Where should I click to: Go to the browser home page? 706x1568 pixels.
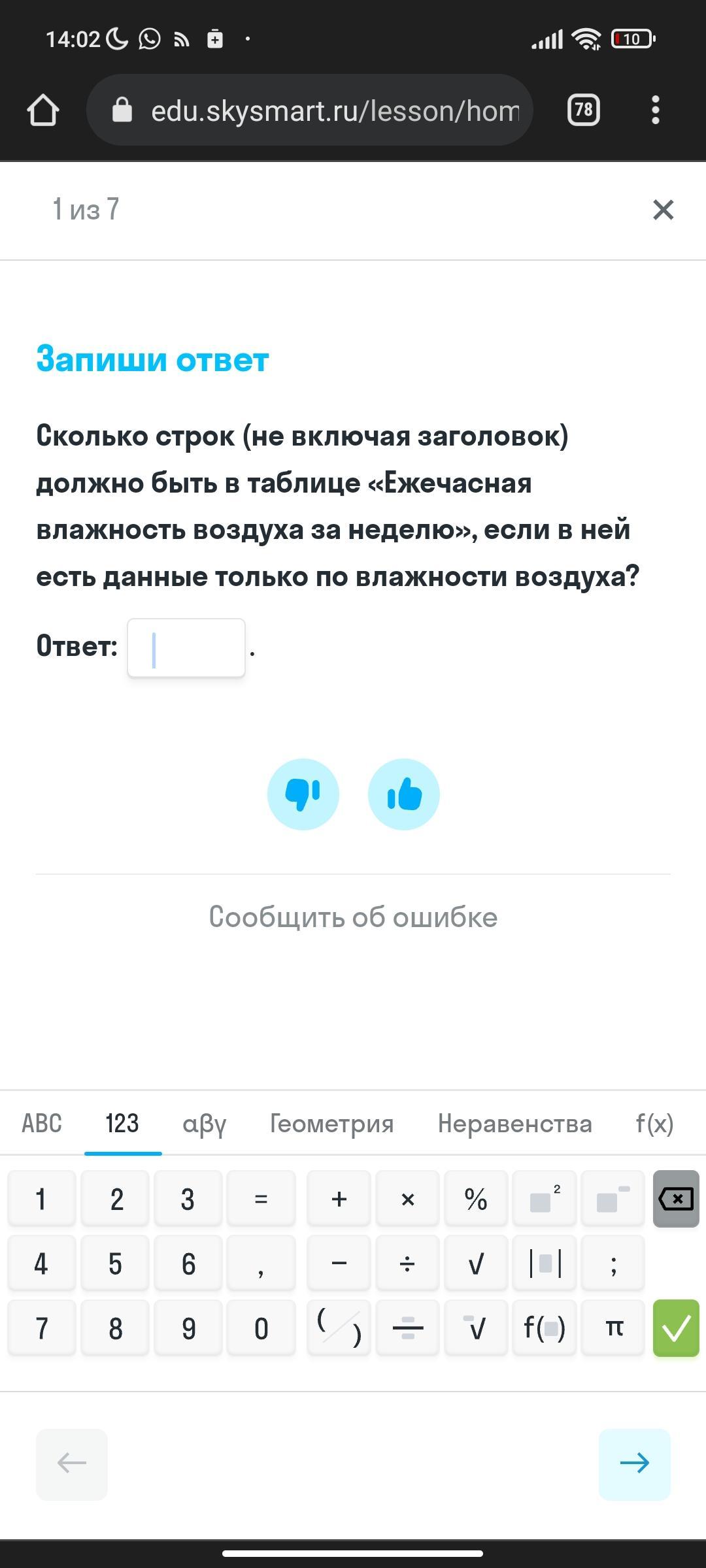(x=43, y=110)
